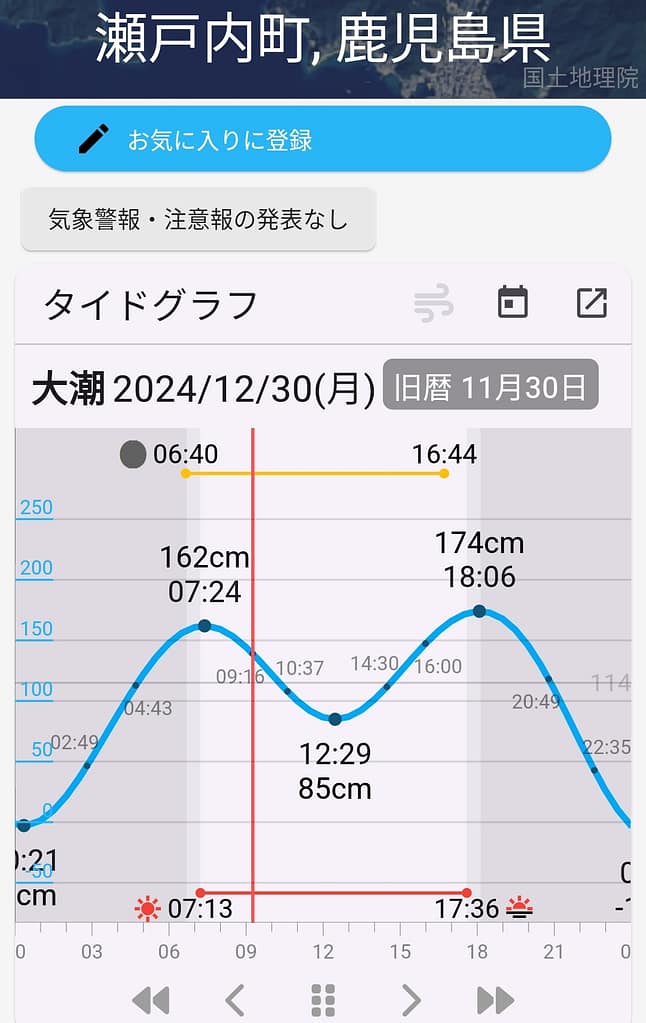
Task: Go to the previous day
Action: pos(235,999)
